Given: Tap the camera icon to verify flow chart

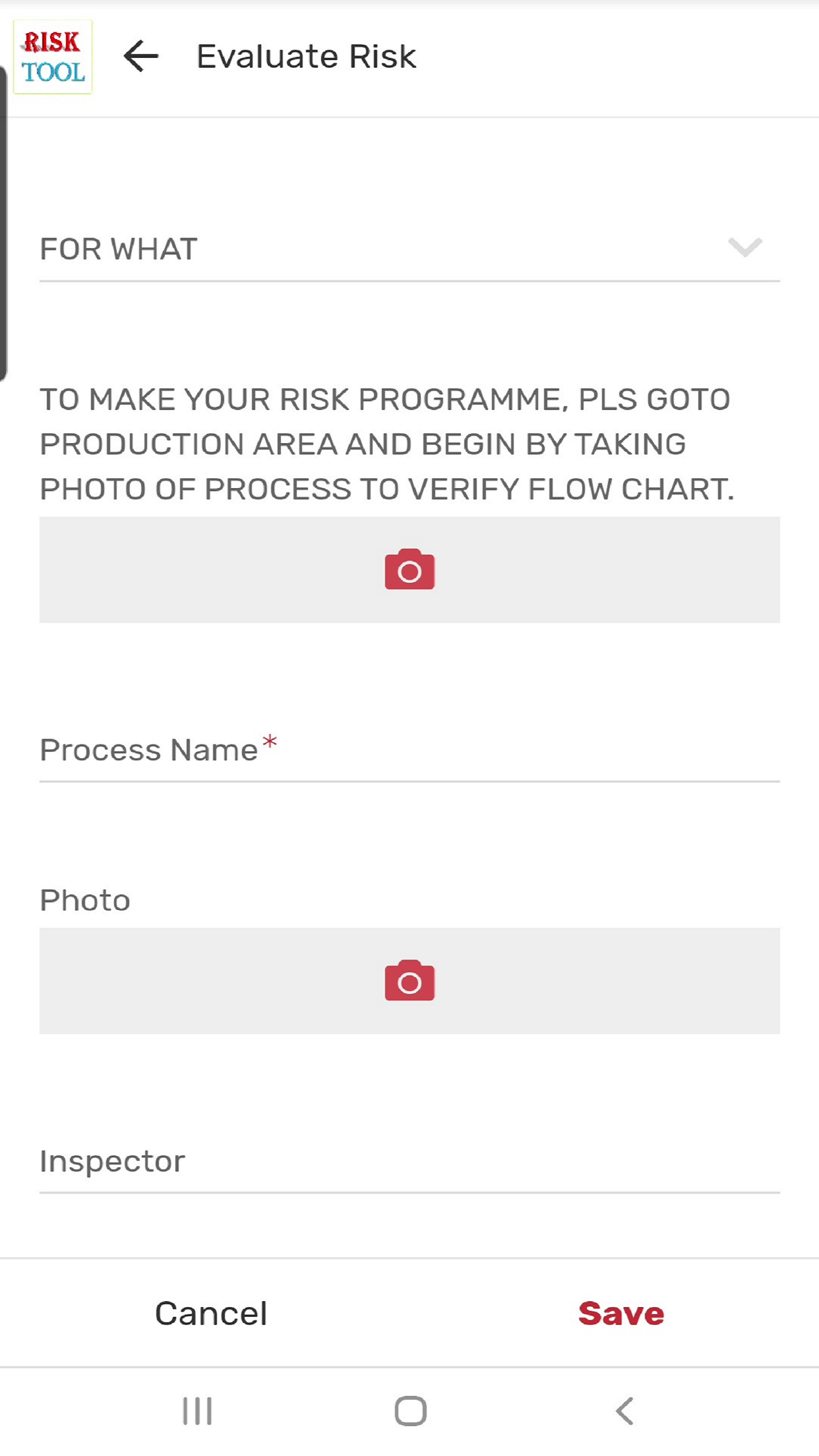Looking at the screenshot, I should click(409, 570).
